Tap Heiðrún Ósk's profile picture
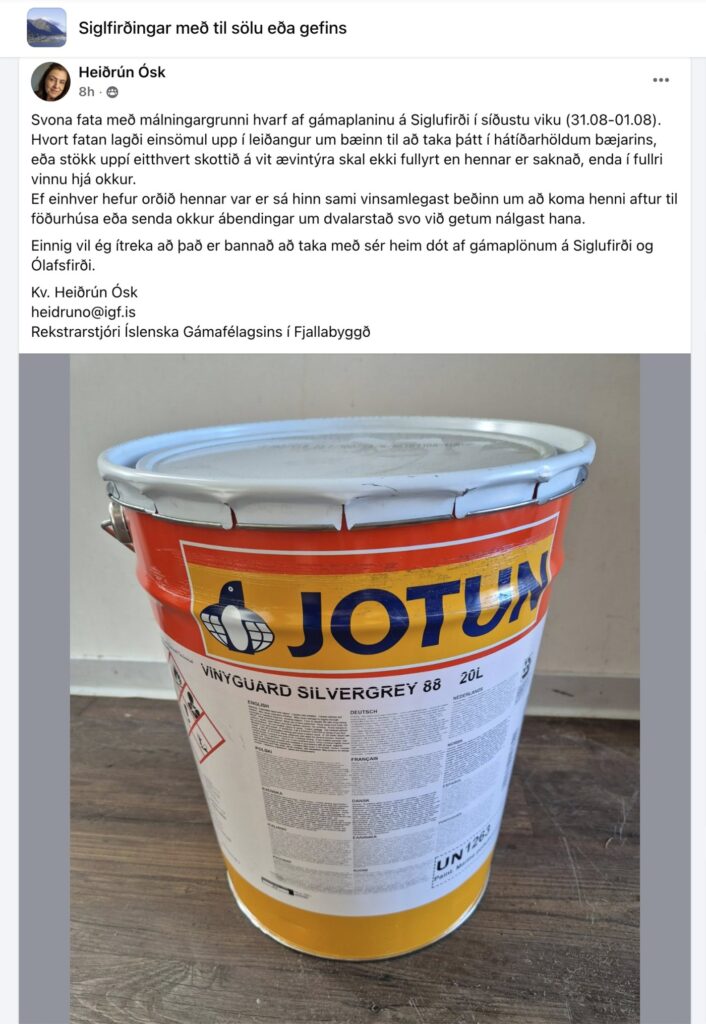This screenshot has width=706, height=1024. coord(50,81)
